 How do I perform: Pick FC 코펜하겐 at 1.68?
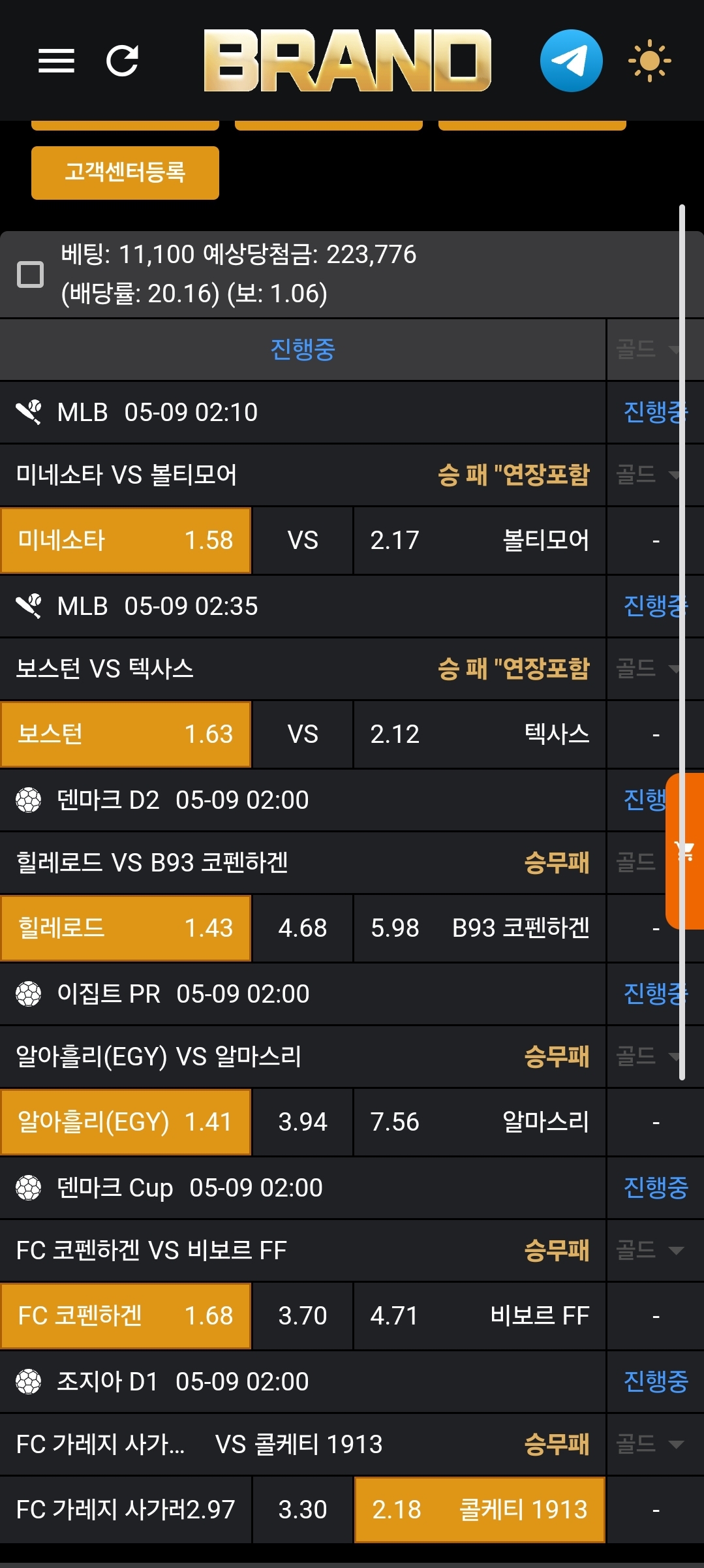point(126,1316)
